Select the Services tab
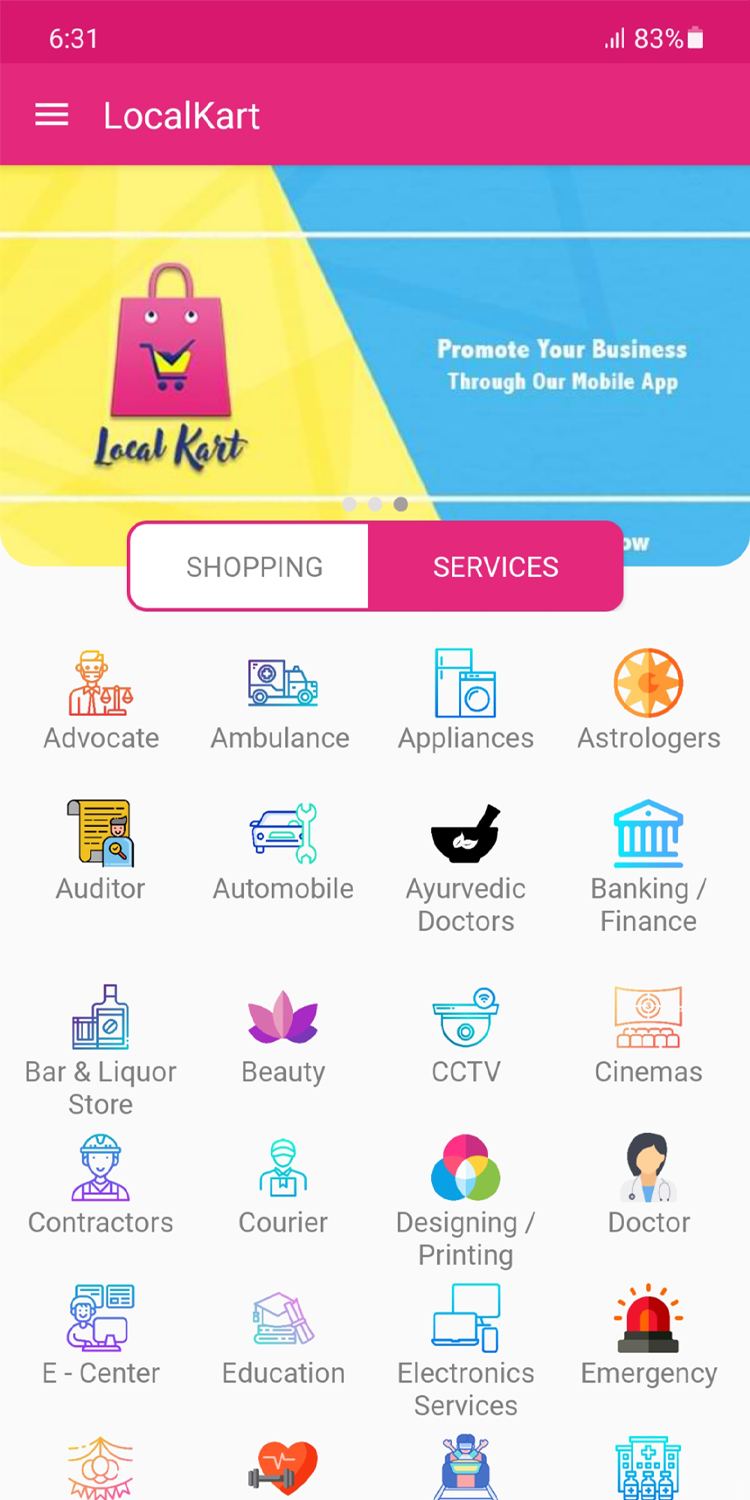 coord(495,567)
